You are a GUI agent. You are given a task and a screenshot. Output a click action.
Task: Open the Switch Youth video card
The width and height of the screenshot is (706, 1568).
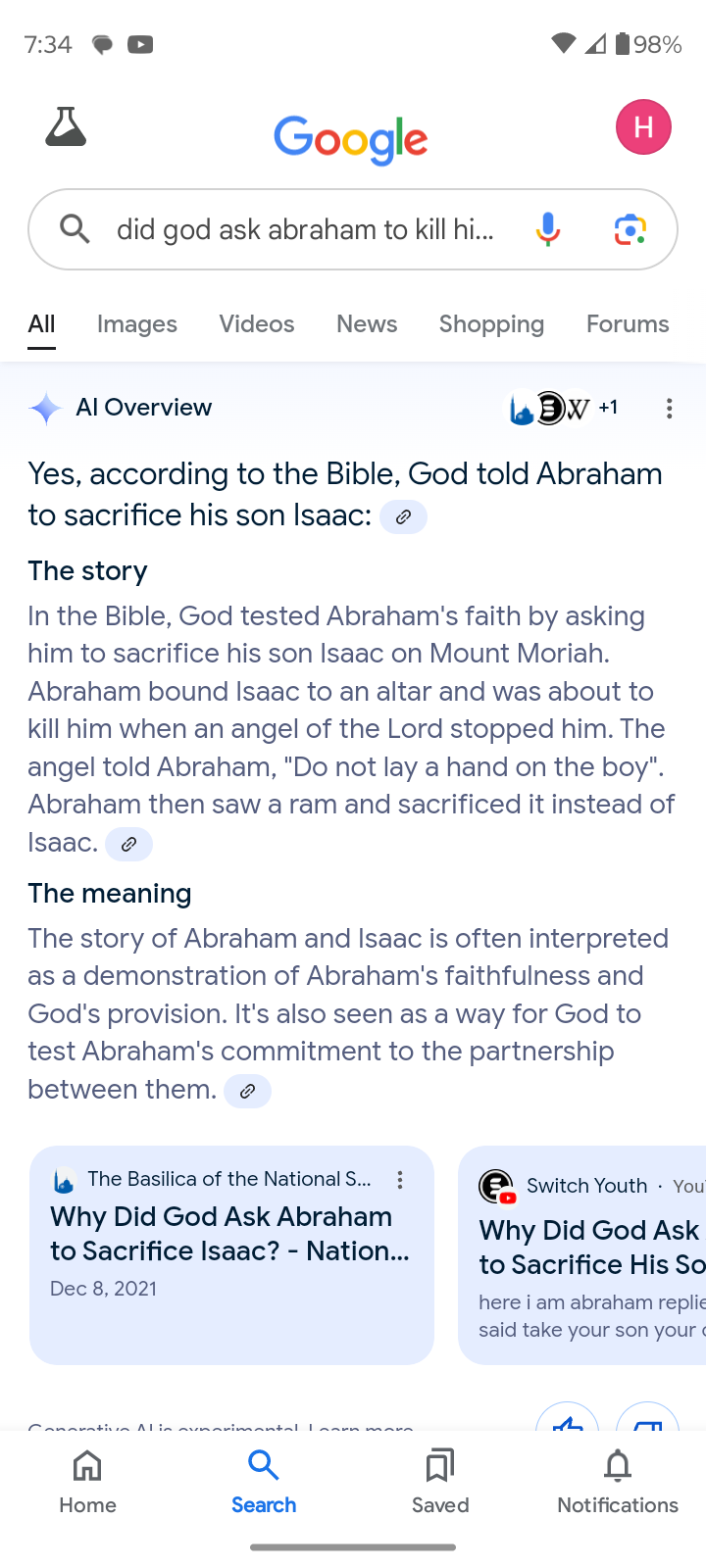pos(582,1255)
